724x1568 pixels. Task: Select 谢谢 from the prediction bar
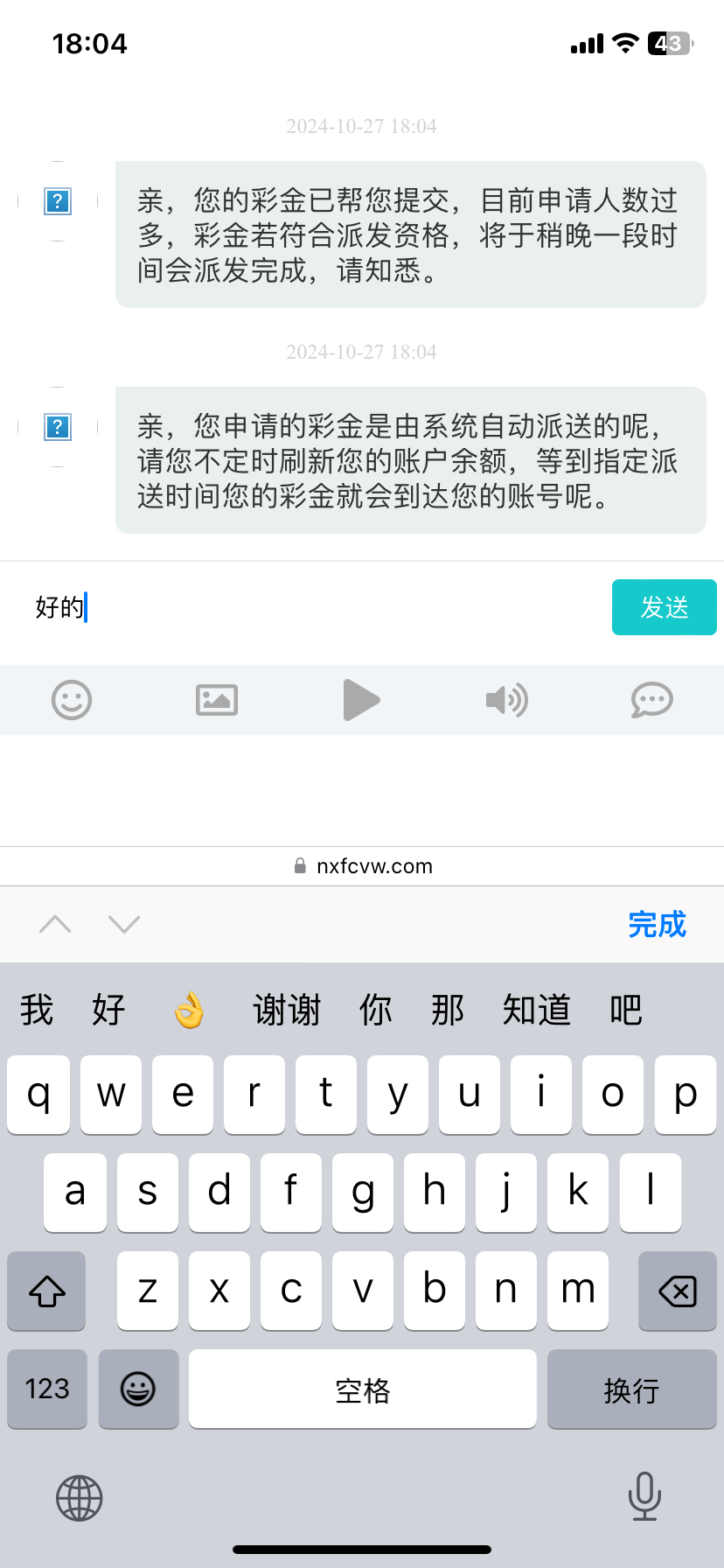[x=287, y=1010]
